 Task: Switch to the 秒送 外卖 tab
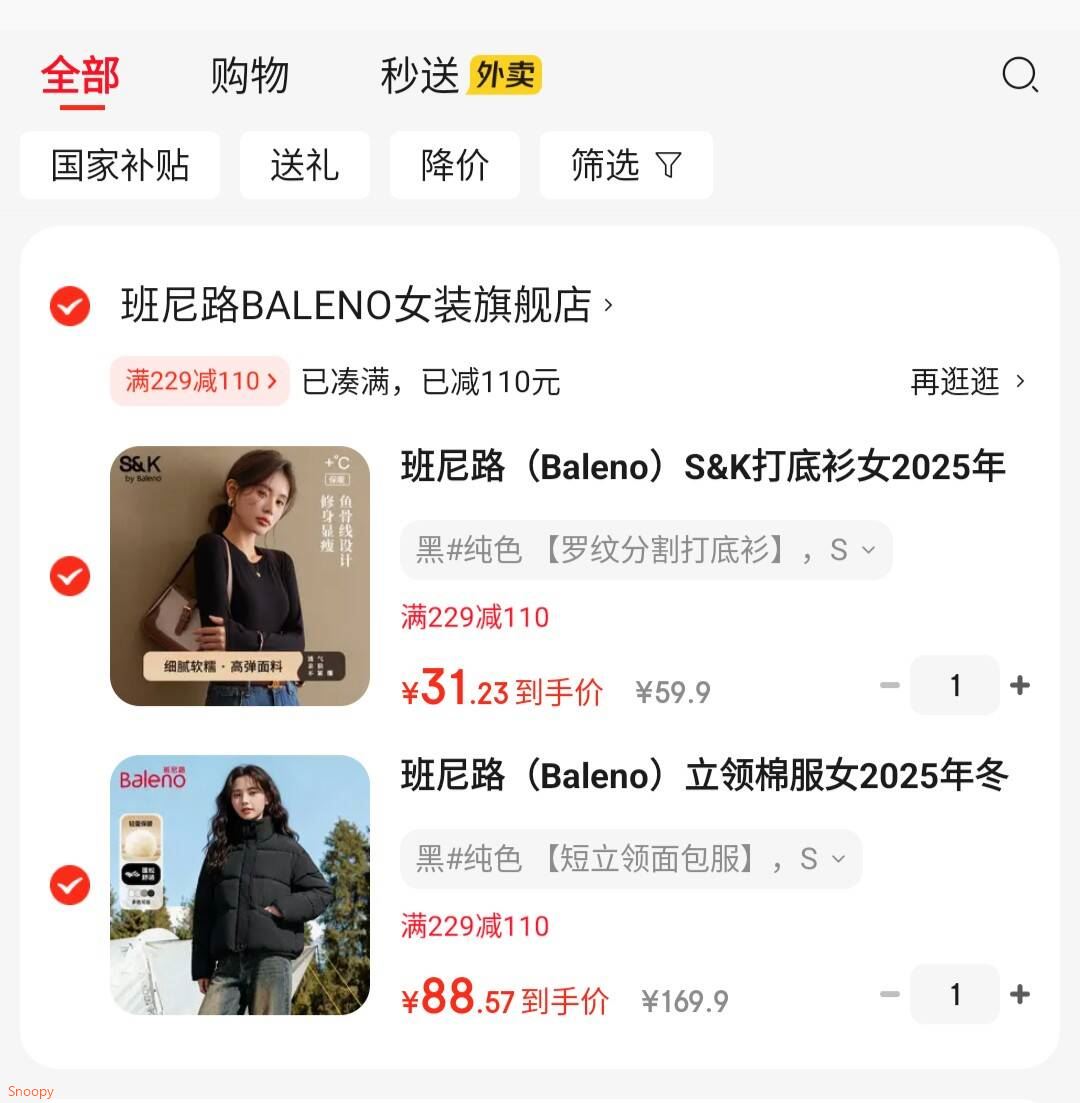[x=460, y=76]
